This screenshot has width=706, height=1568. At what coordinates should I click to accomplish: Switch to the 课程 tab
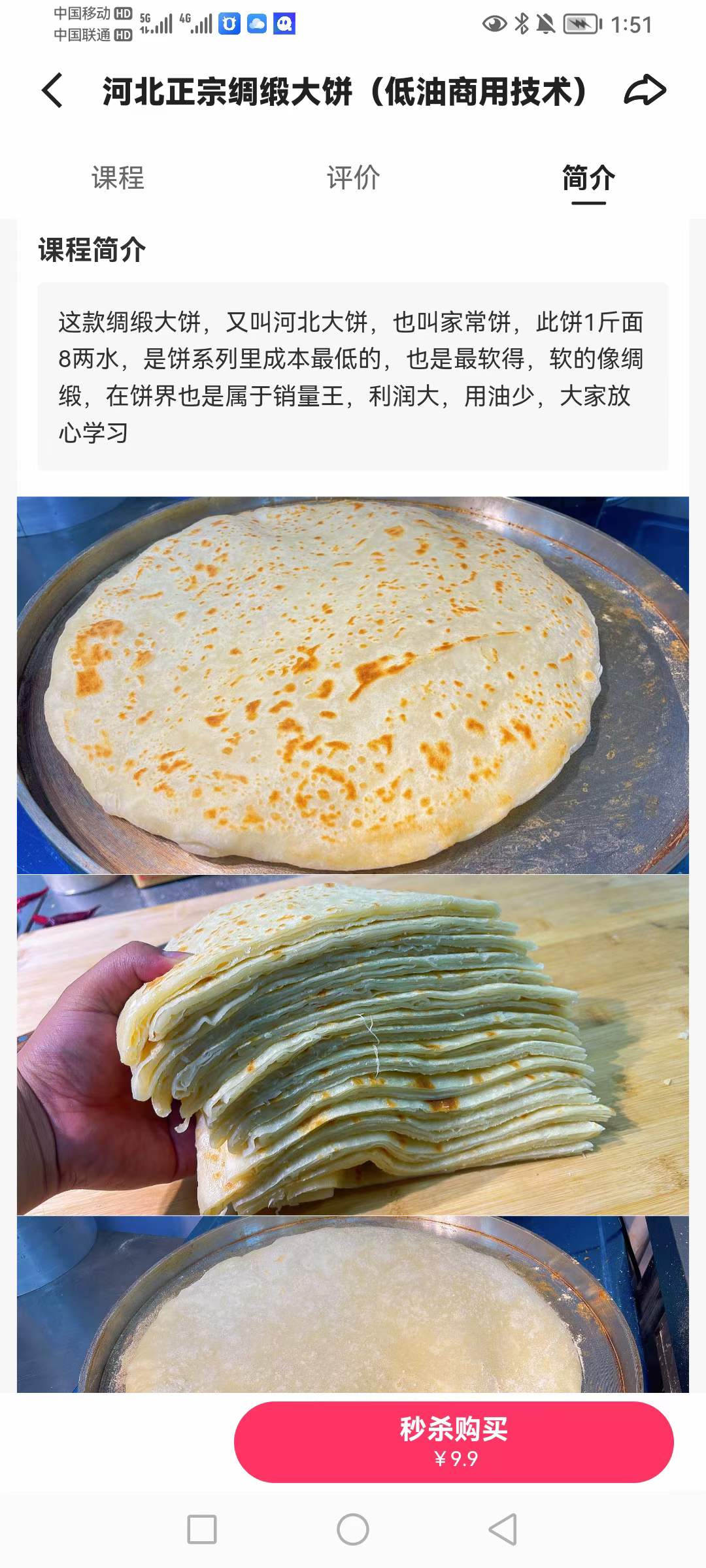118,178
